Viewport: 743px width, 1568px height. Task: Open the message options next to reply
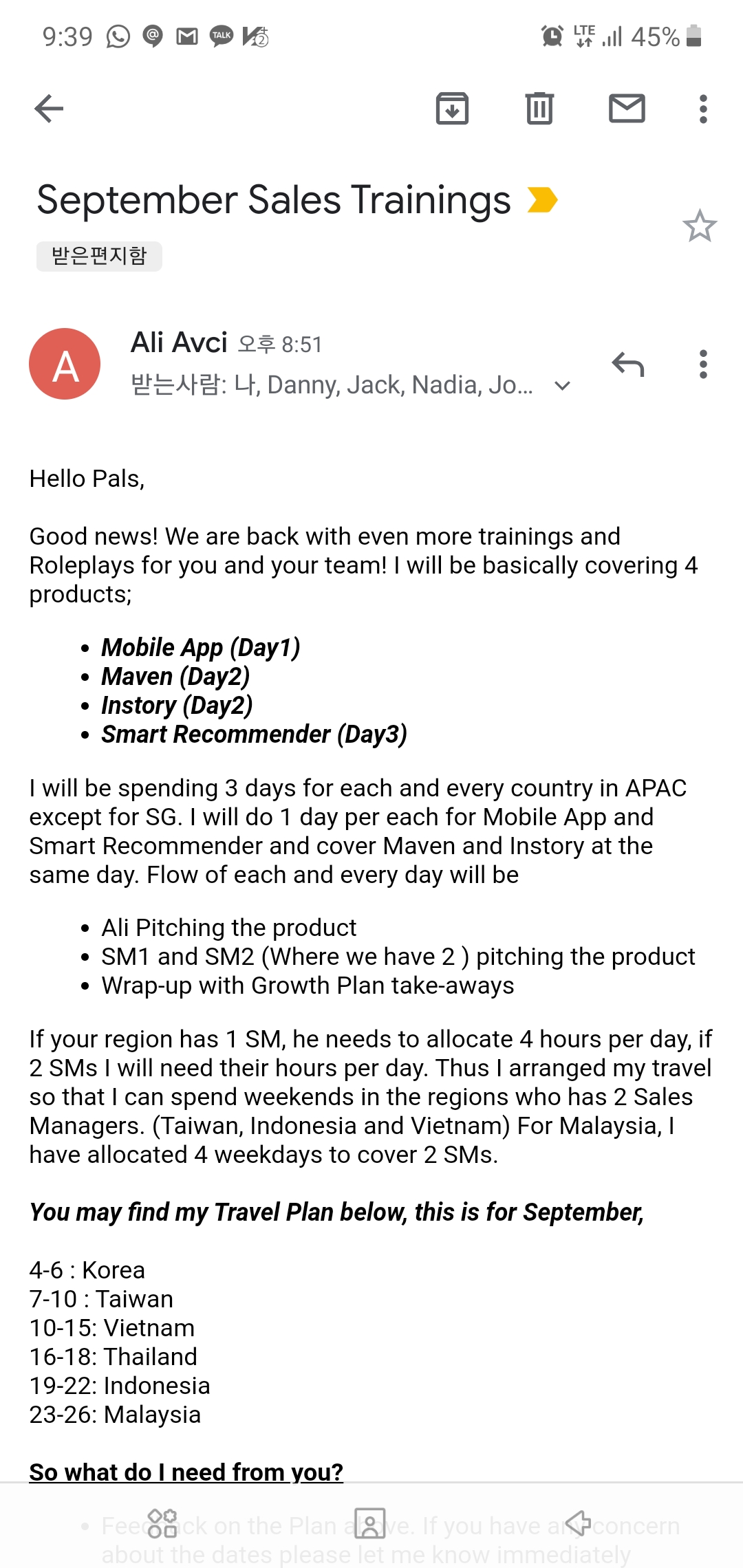[x=702, y=364]
